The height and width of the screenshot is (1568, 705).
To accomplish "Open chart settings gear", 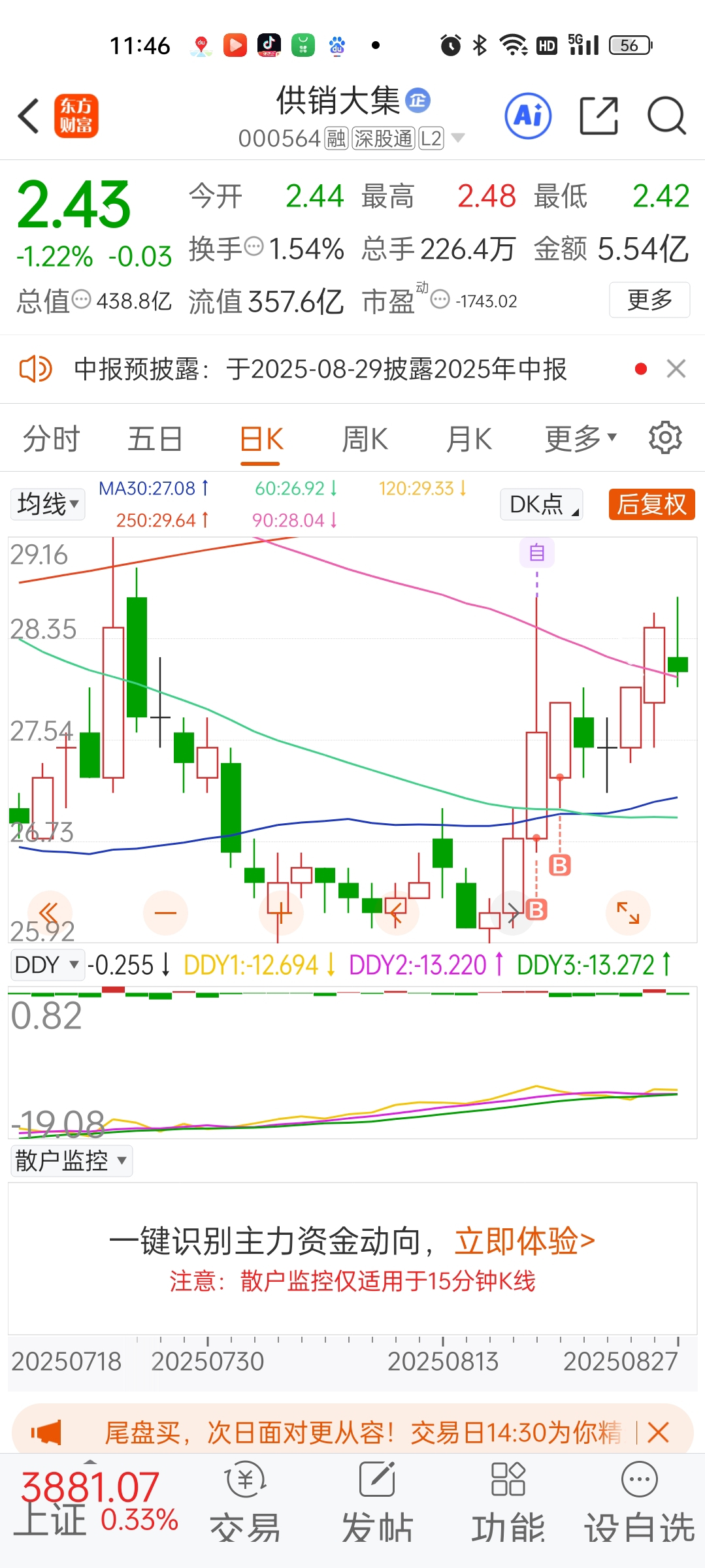I will coord(665,438).
